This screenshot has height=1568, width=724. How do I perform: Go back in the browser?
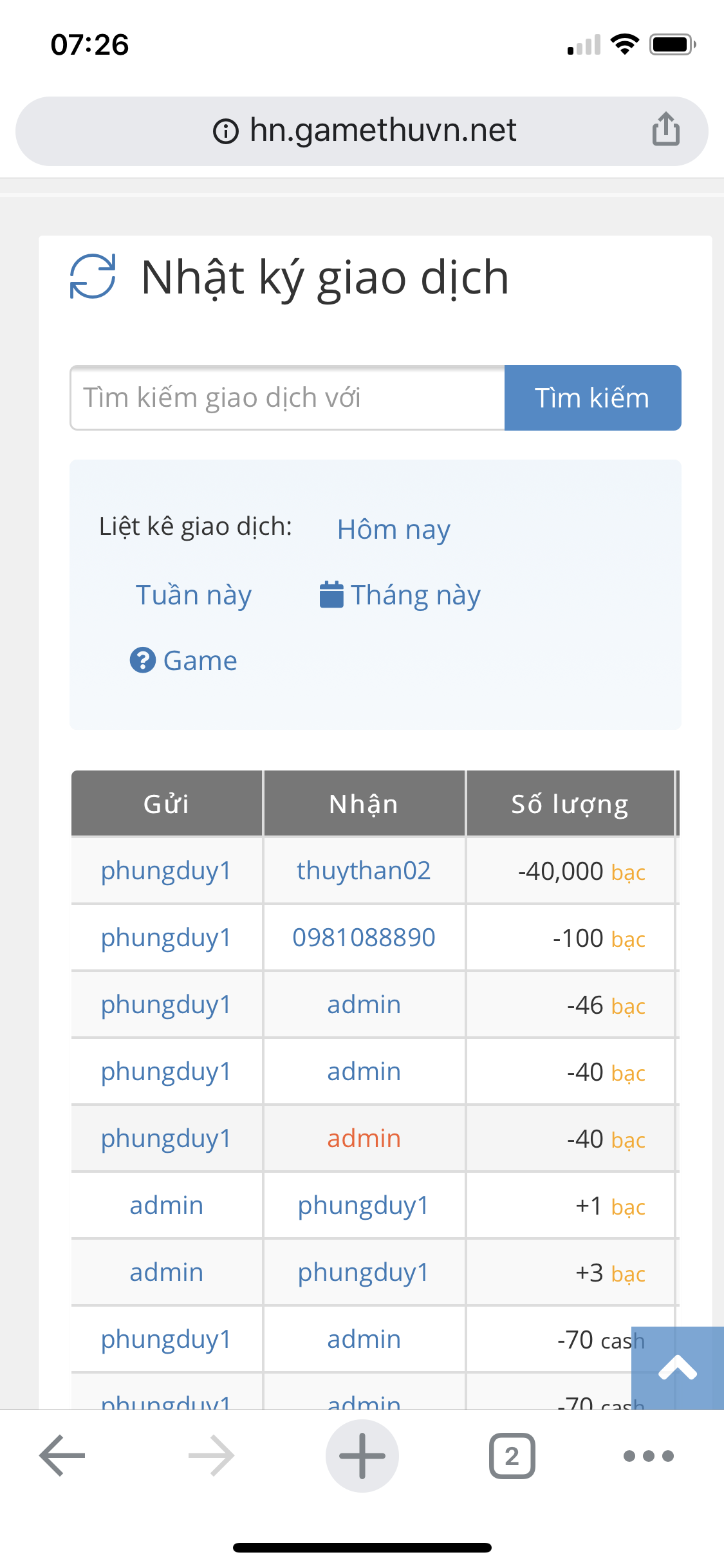click(x=62, y=1455)
